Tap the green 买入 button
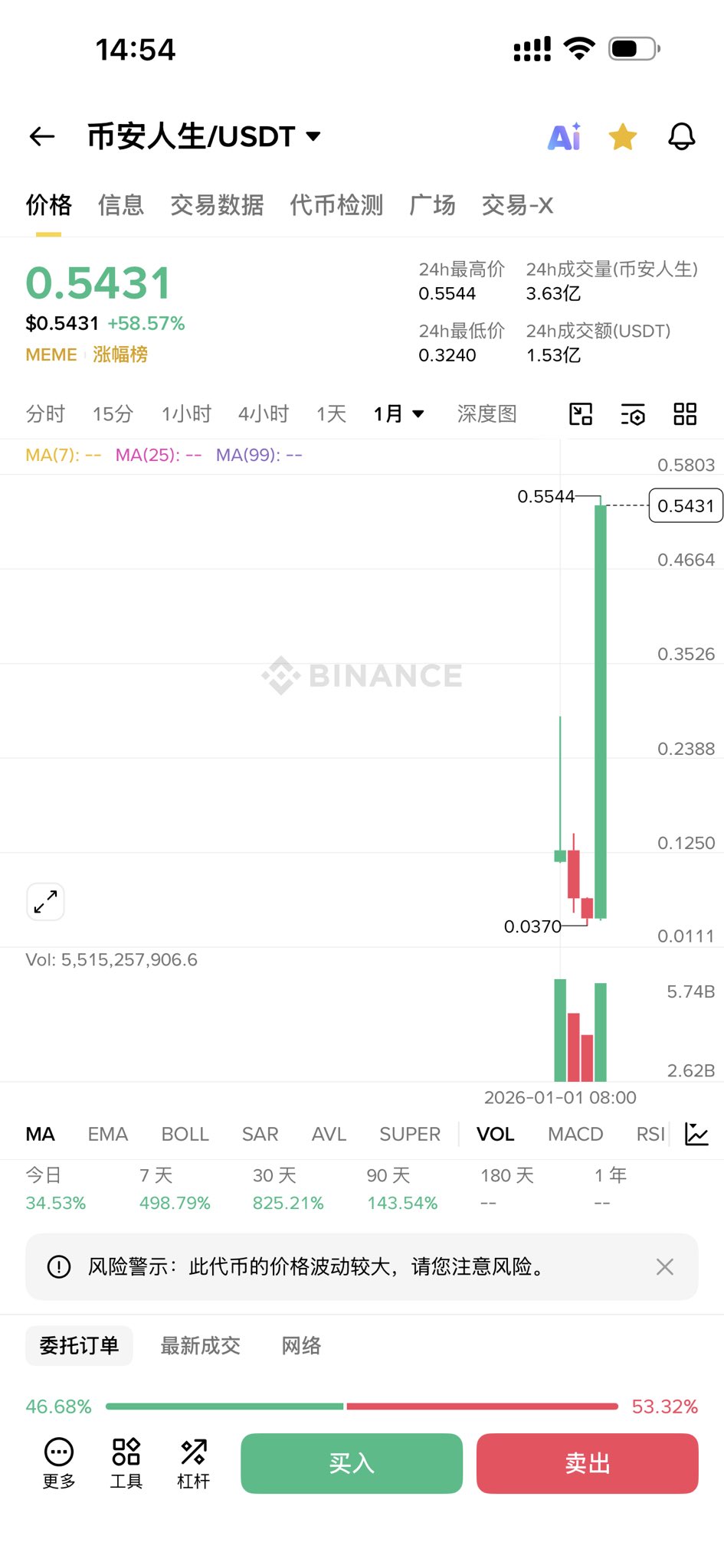 (x=352, y=1463)
